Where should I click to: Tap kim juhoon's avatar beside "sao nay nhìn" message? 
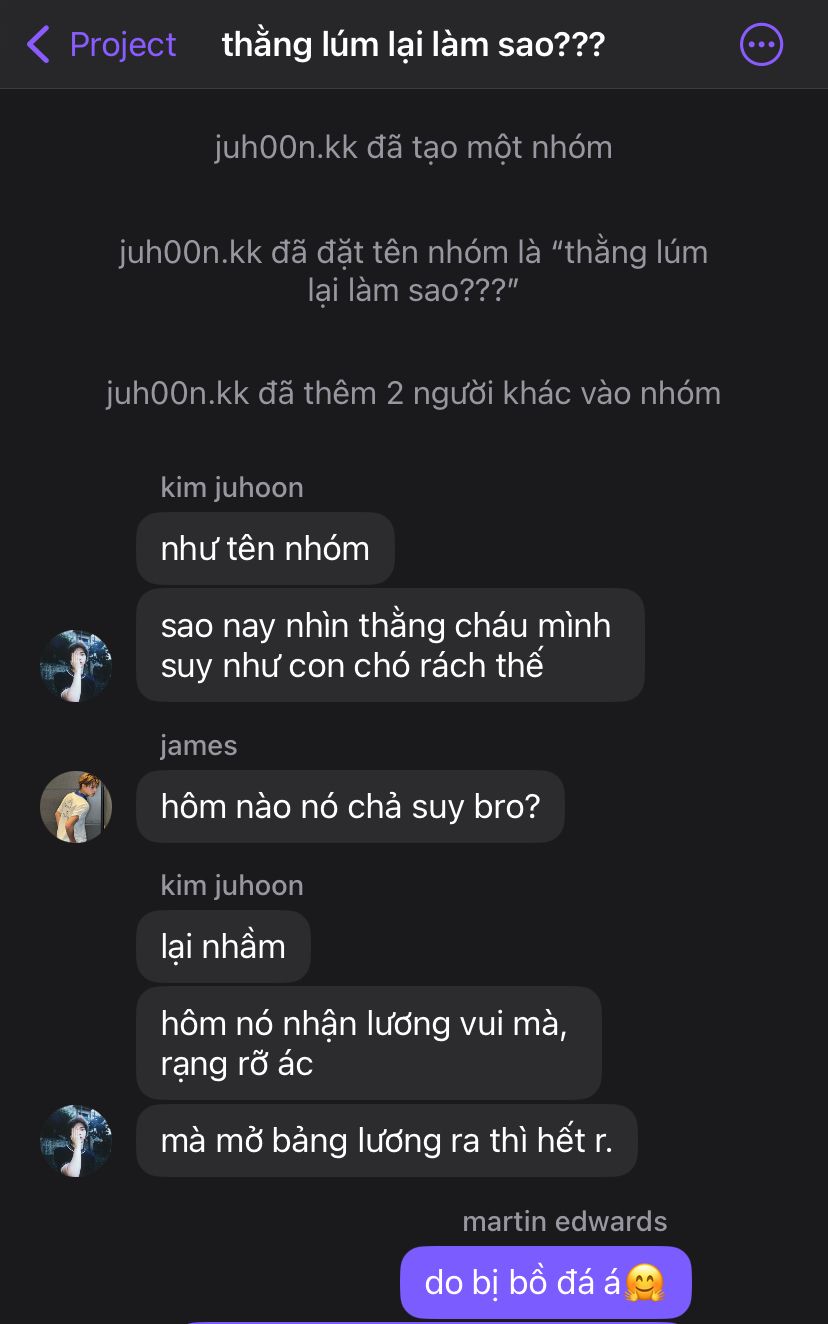point(76,666)
